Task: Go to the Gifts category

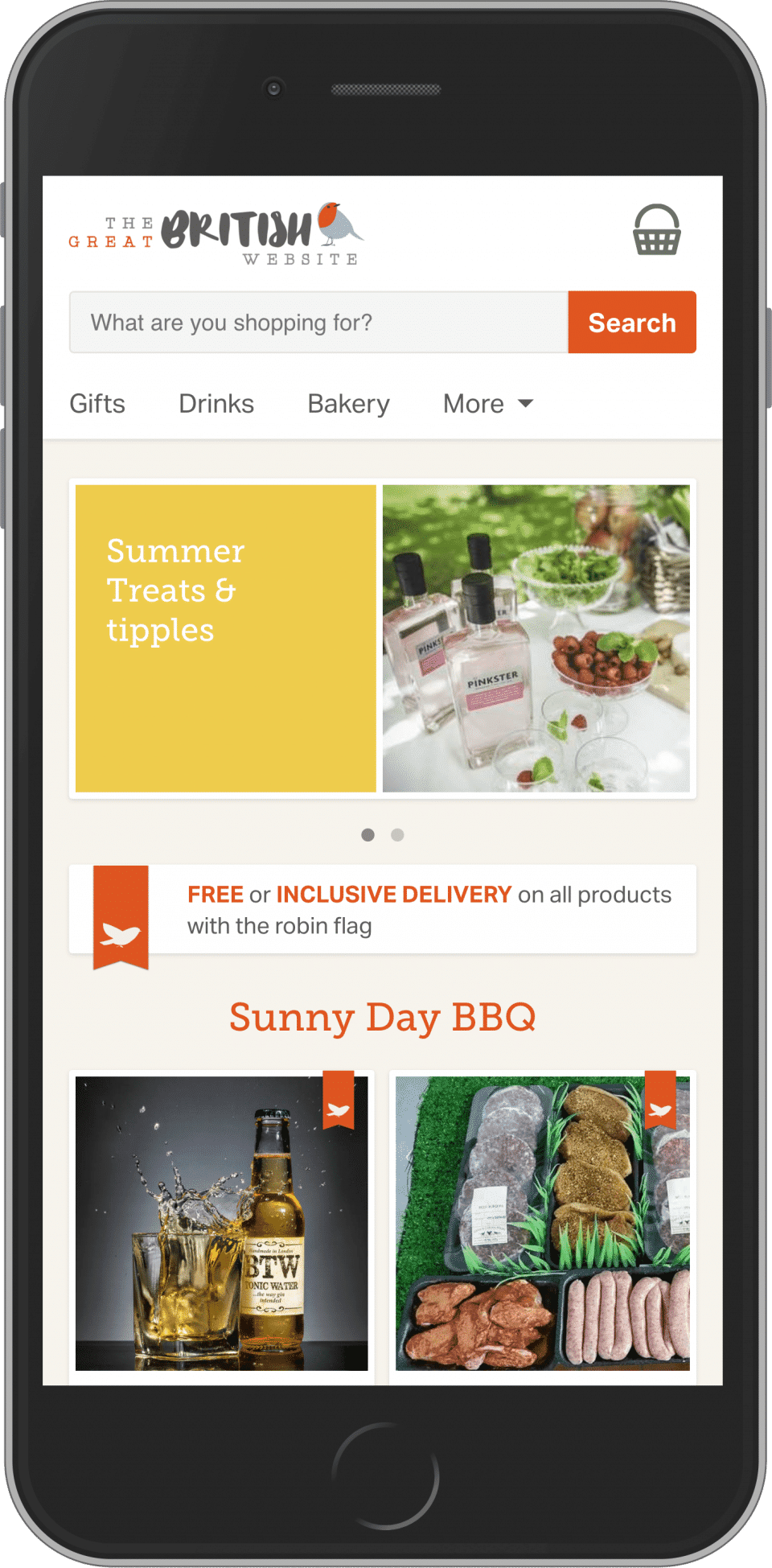Action: [x=97, y=404]
